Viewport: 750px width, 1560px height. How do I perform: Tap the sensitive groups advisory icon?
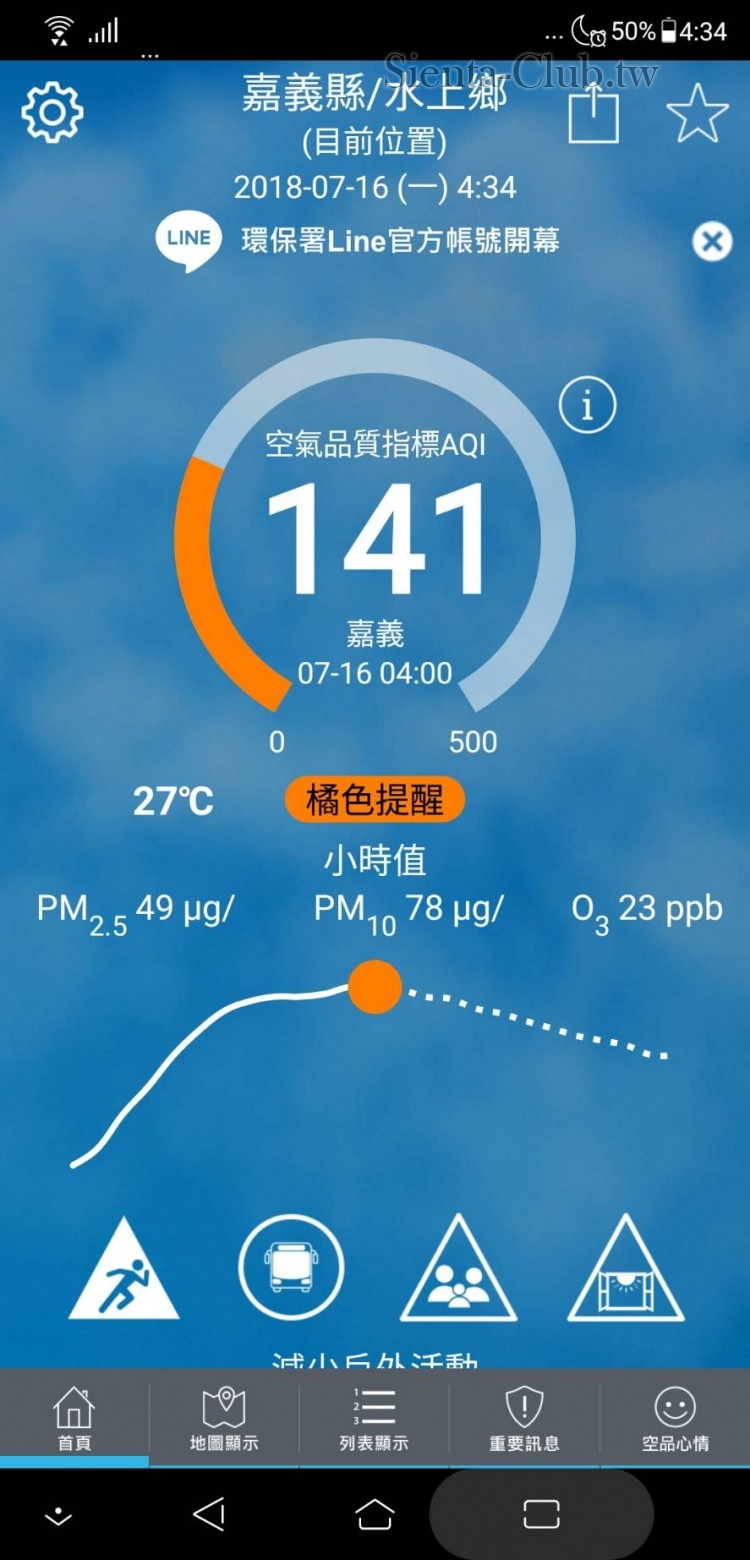click(458, 1272)
